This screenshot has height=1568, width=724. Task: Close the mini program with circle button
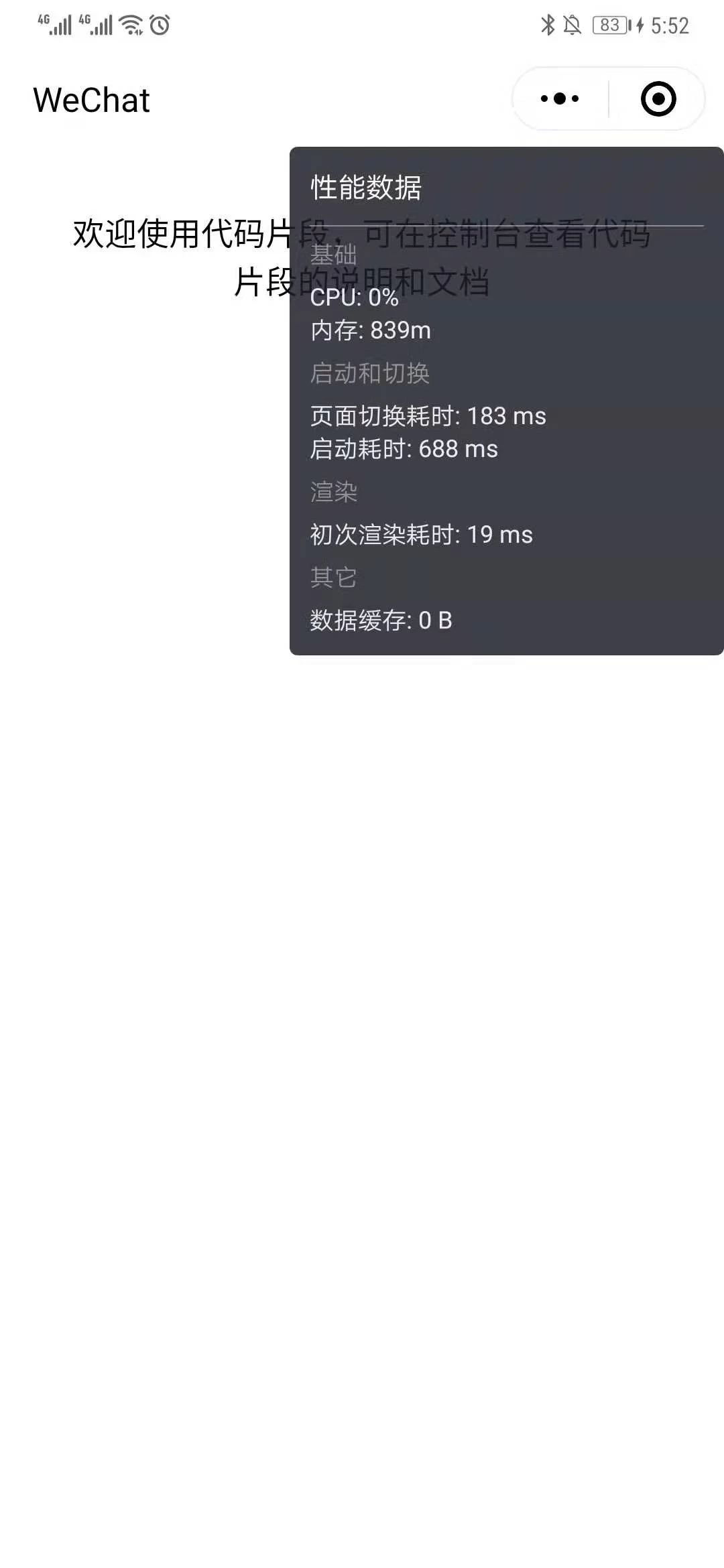point(658,99)
